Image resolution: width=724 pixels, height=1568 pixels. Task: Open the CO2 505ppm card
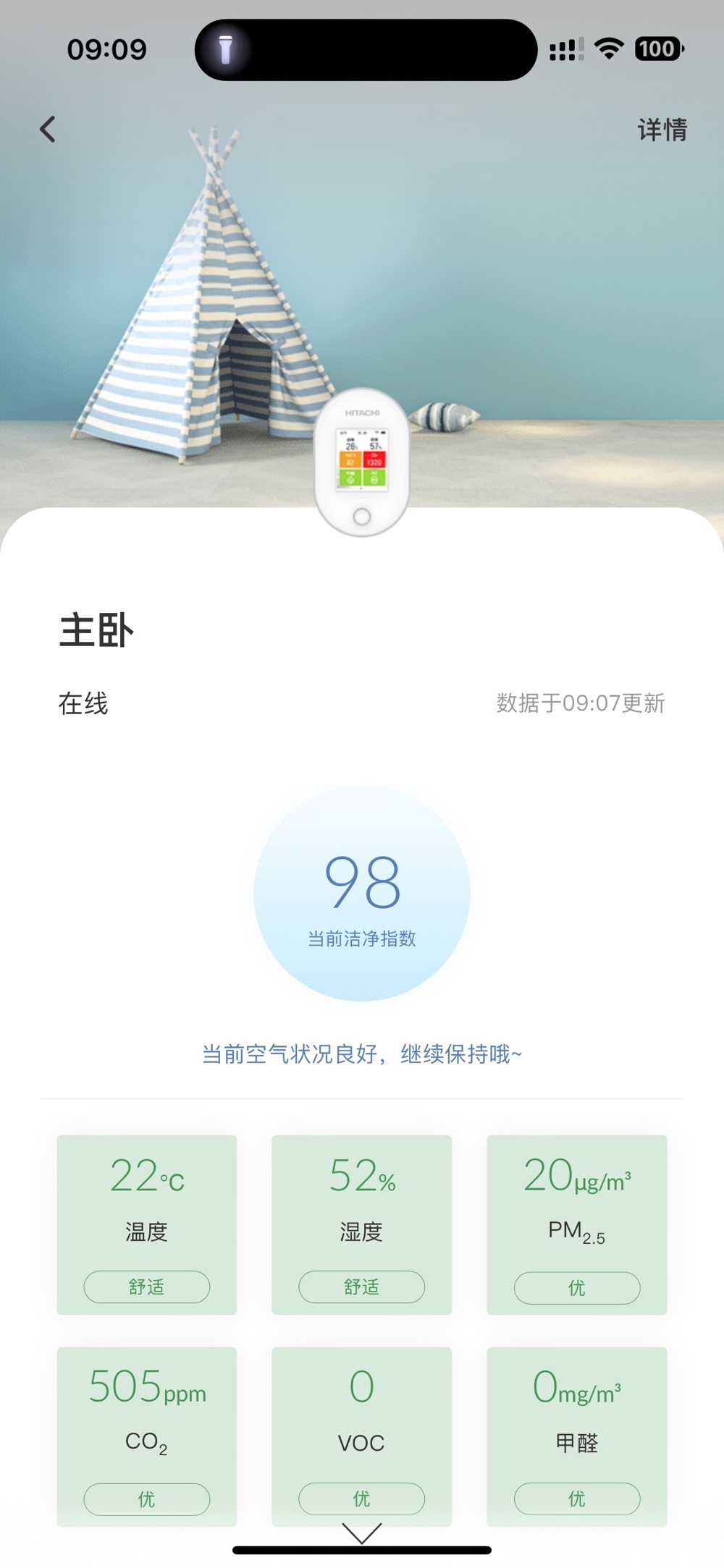click(147, 1436)
